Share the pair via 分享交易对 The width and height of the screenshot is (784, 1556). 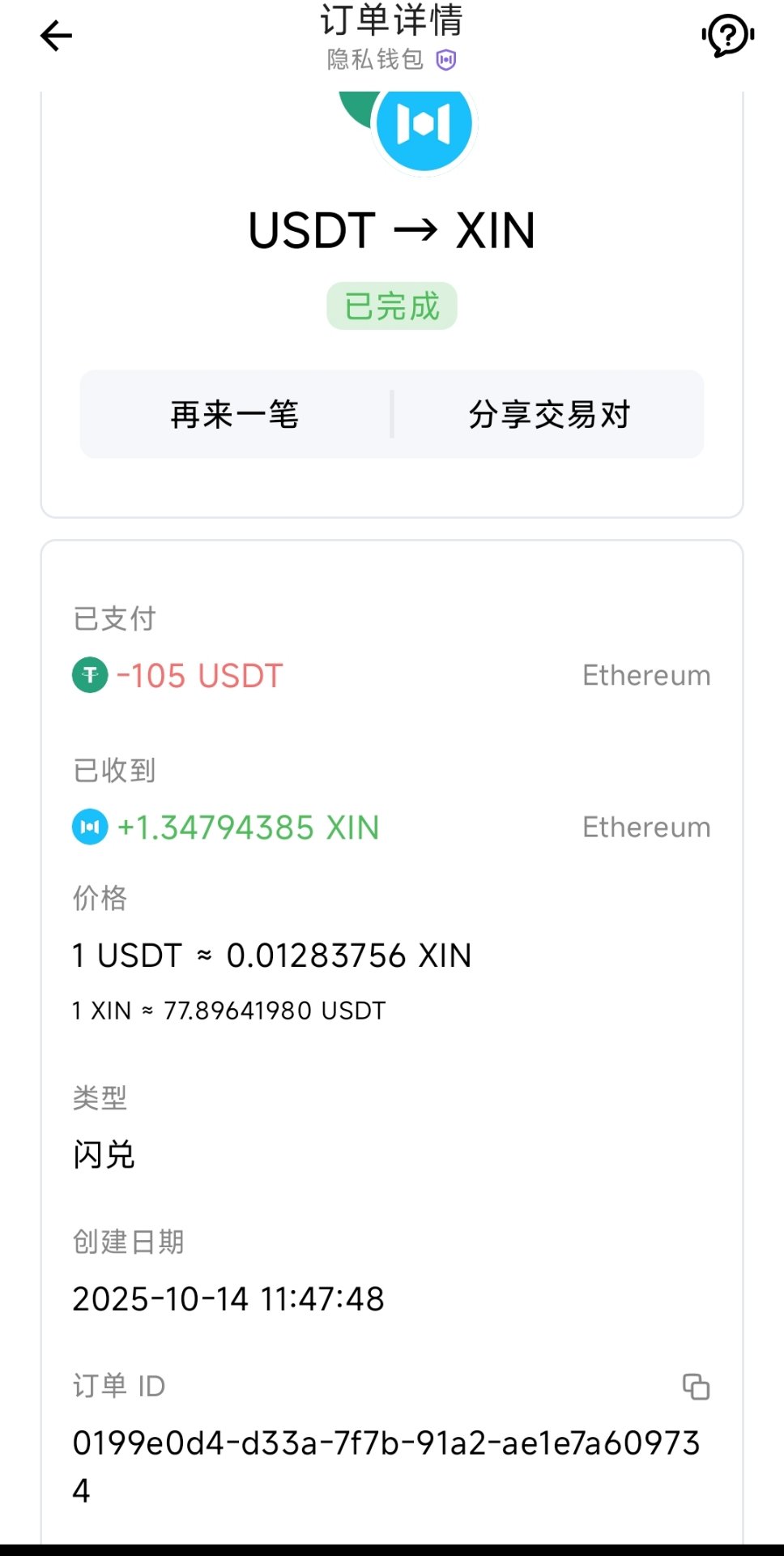point(549,415)
